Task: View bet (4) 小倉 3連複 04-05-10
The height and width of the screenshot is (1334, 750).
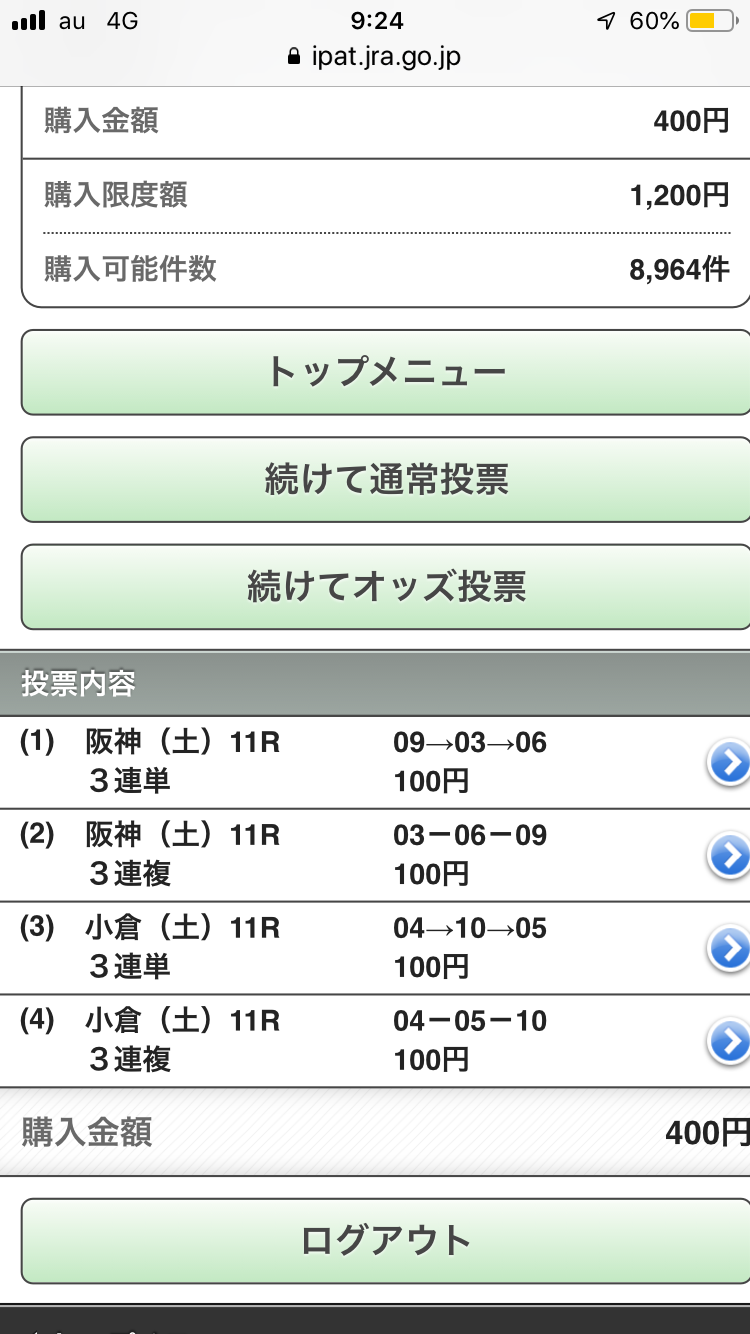Action: 729,1041
